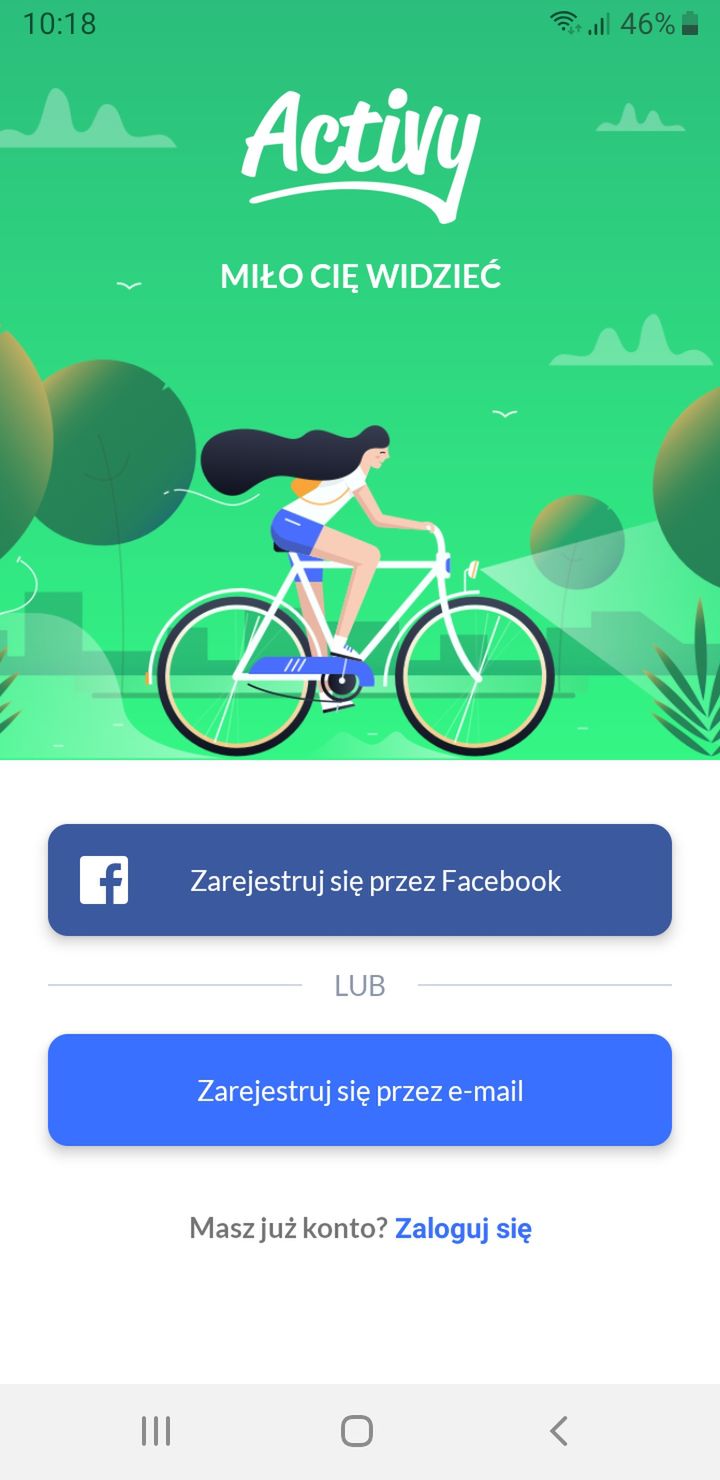Viewport: 720px width, 1480px height.
Task: Open the Zaloguj się link
Action: 463,1228
